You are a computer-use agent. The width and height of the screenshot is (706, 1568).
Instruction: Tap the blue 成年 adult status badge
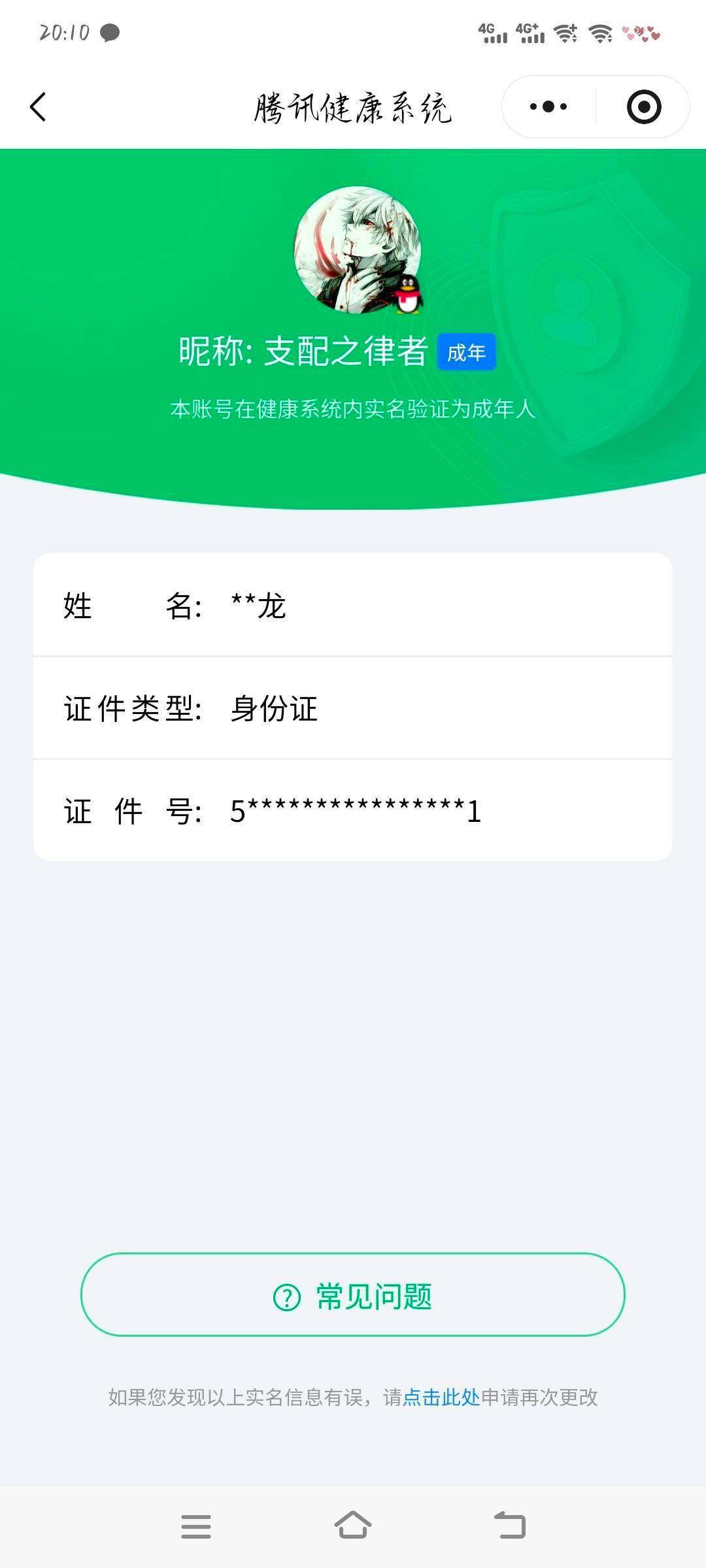pos(466,352)
